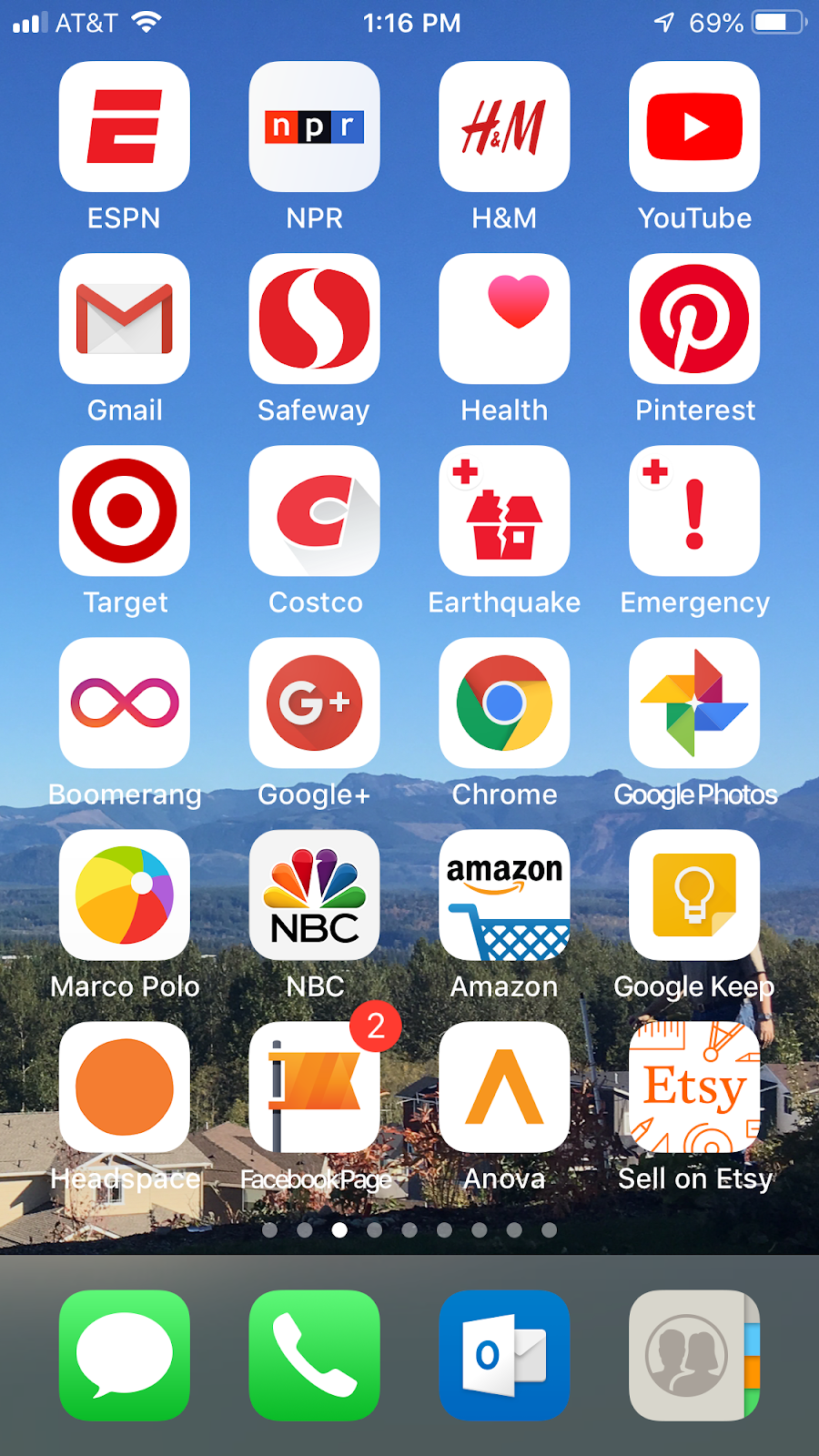Open the Earthquake app
819x1456 pixels.
pyautogui.click(x=504, y=511)
